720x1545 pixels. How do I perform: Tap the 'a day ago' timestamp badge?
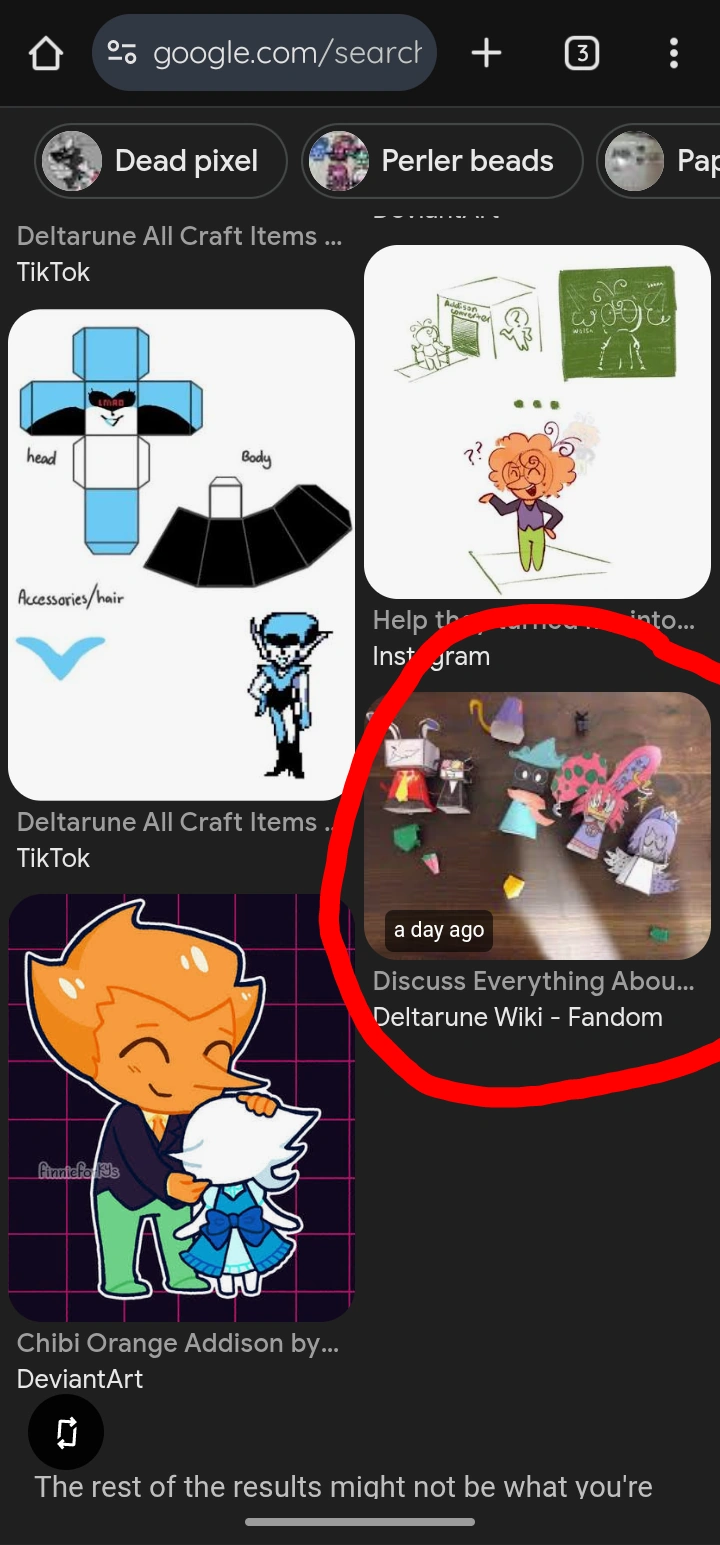pos(438,930)
